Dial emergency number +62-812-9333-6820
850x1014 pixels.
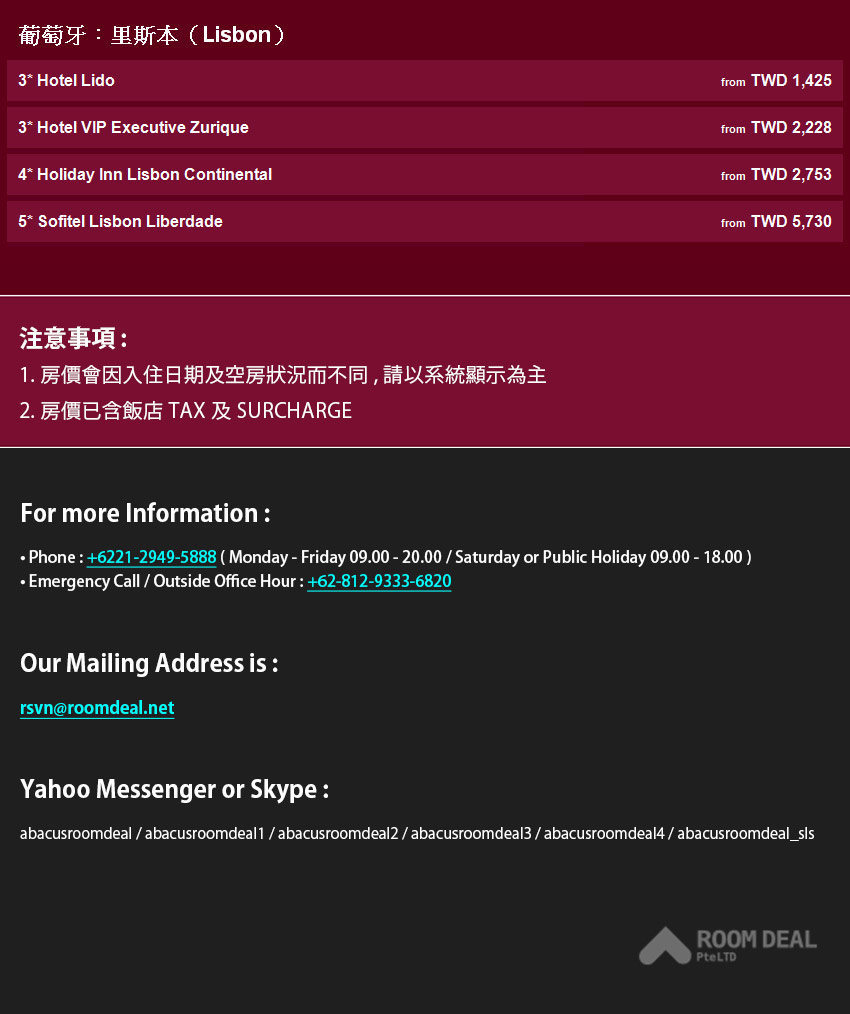[x=379, y=582]
